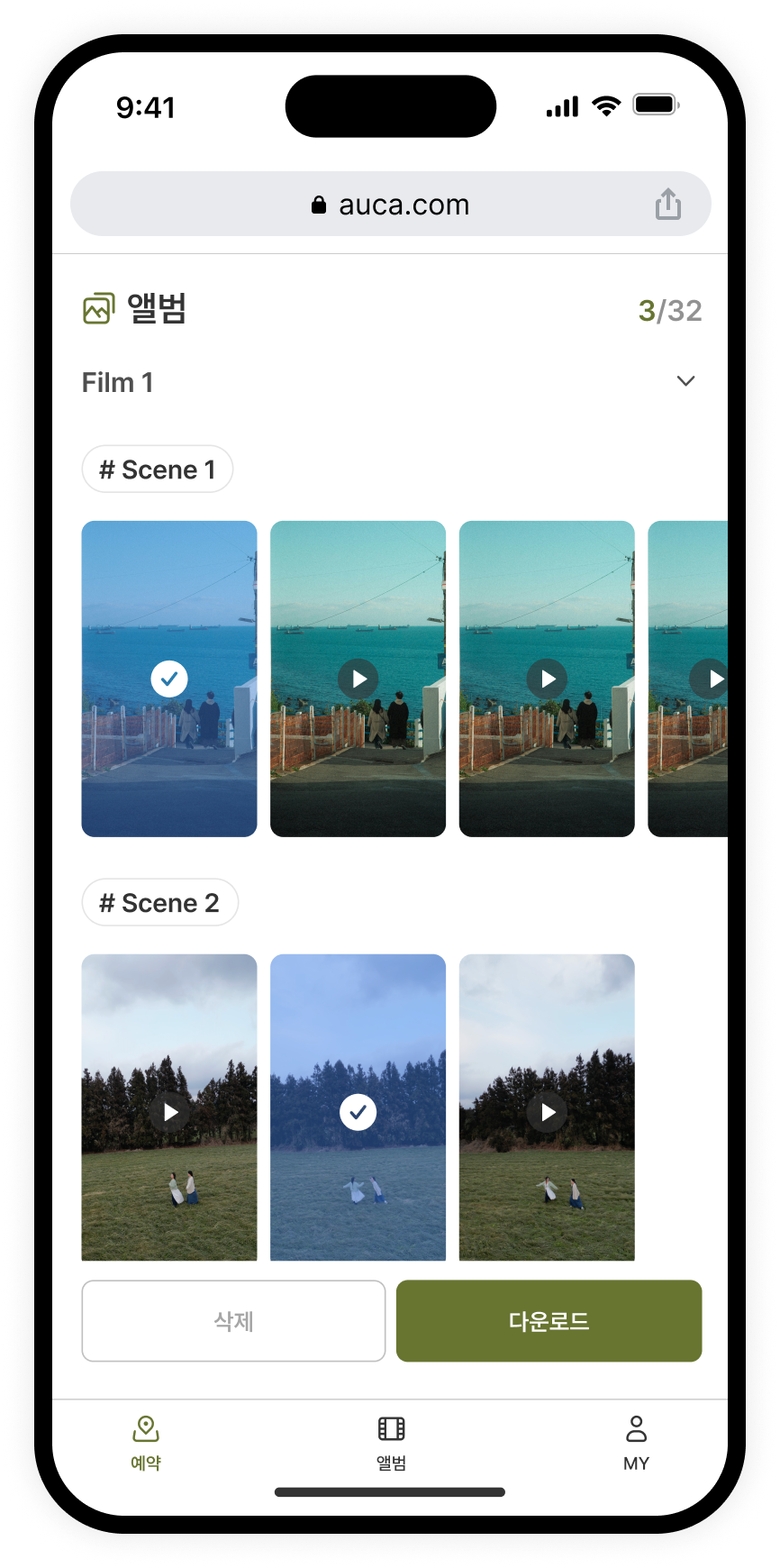Play the third Scene 2 video
This screenshot has height=1568, width=780.
(x=547, y=1112)
